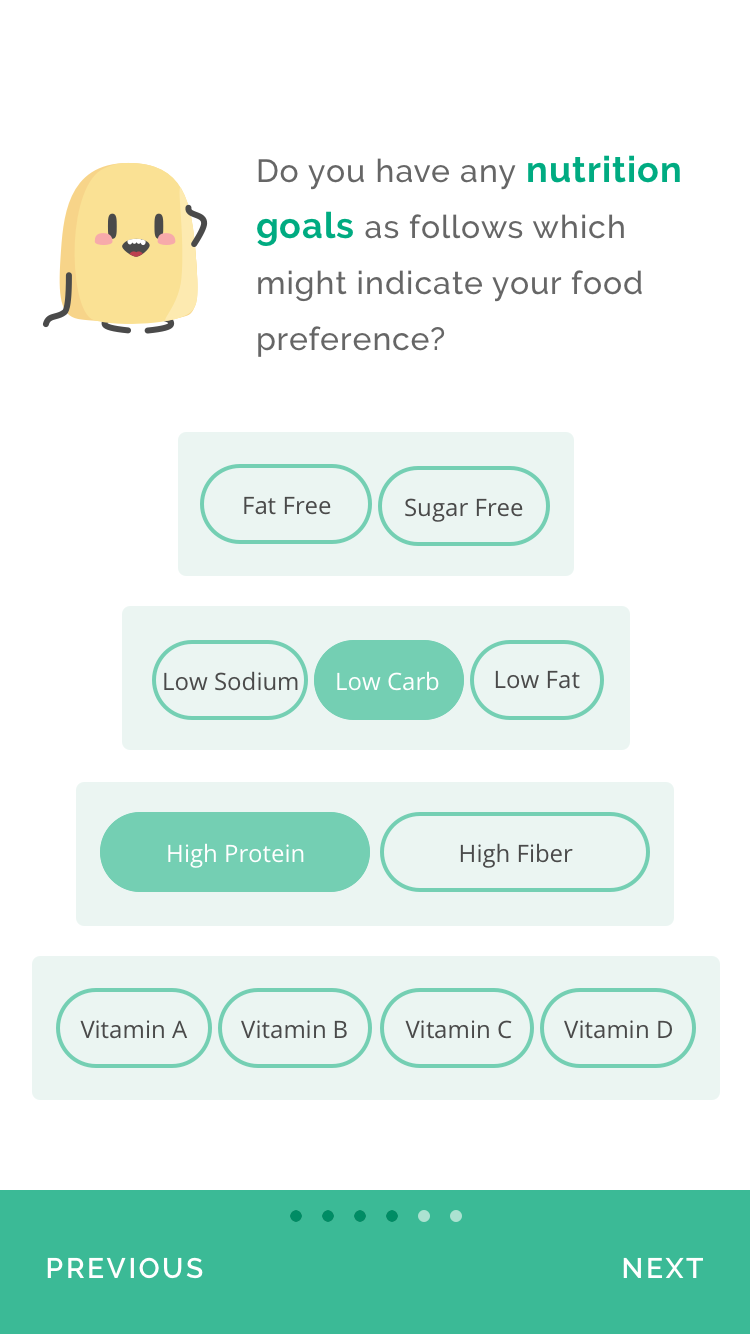
Task: Add High Fiber as a goal
Action: pyautogui.click(x=515, y=852)
